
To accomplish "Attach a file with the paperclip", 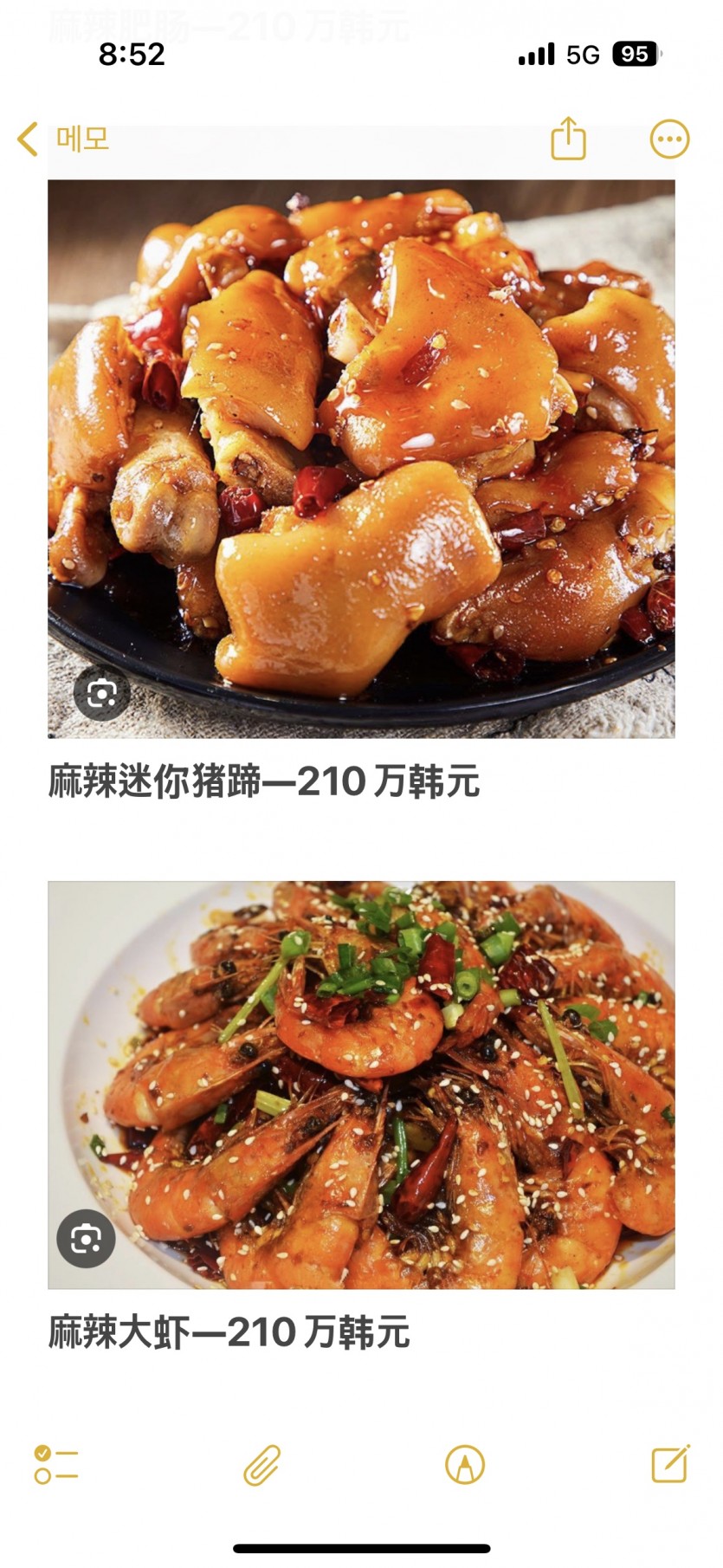I will [261, 1465].
